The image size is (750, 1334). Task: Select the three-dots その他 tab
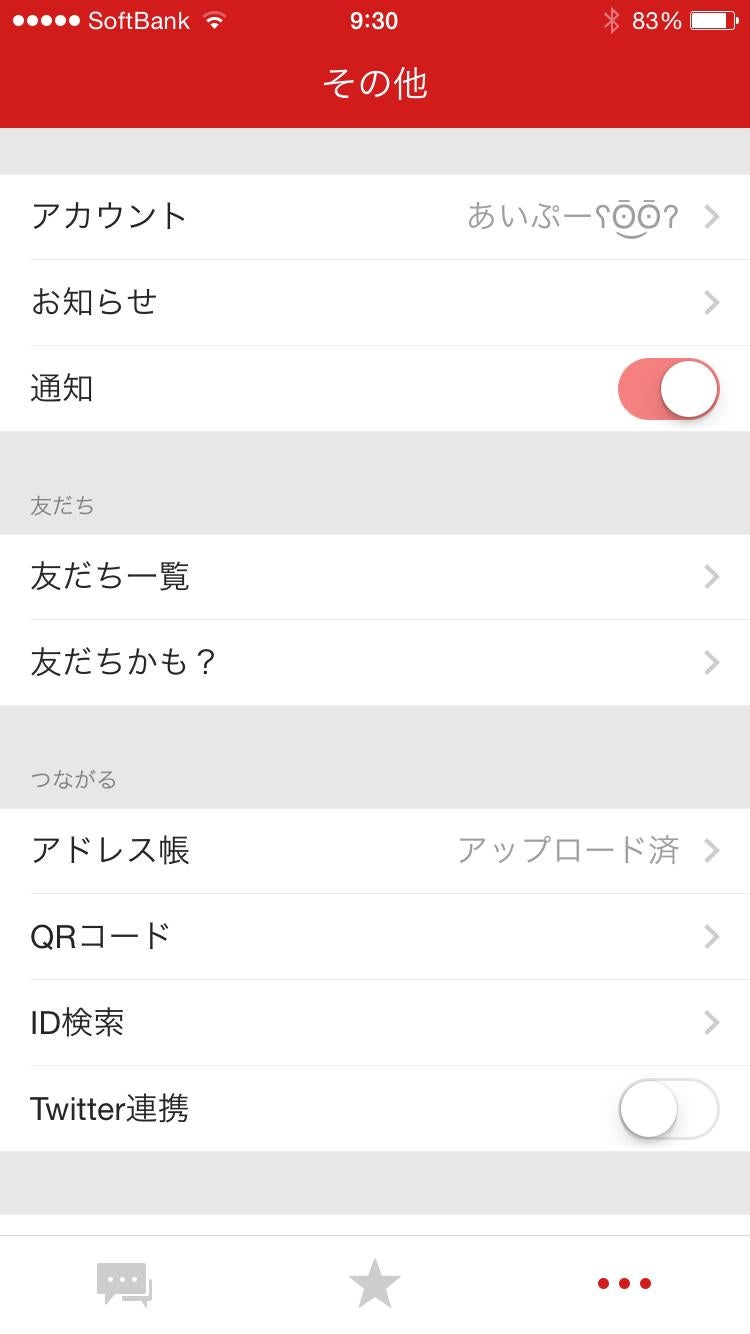625,1284
